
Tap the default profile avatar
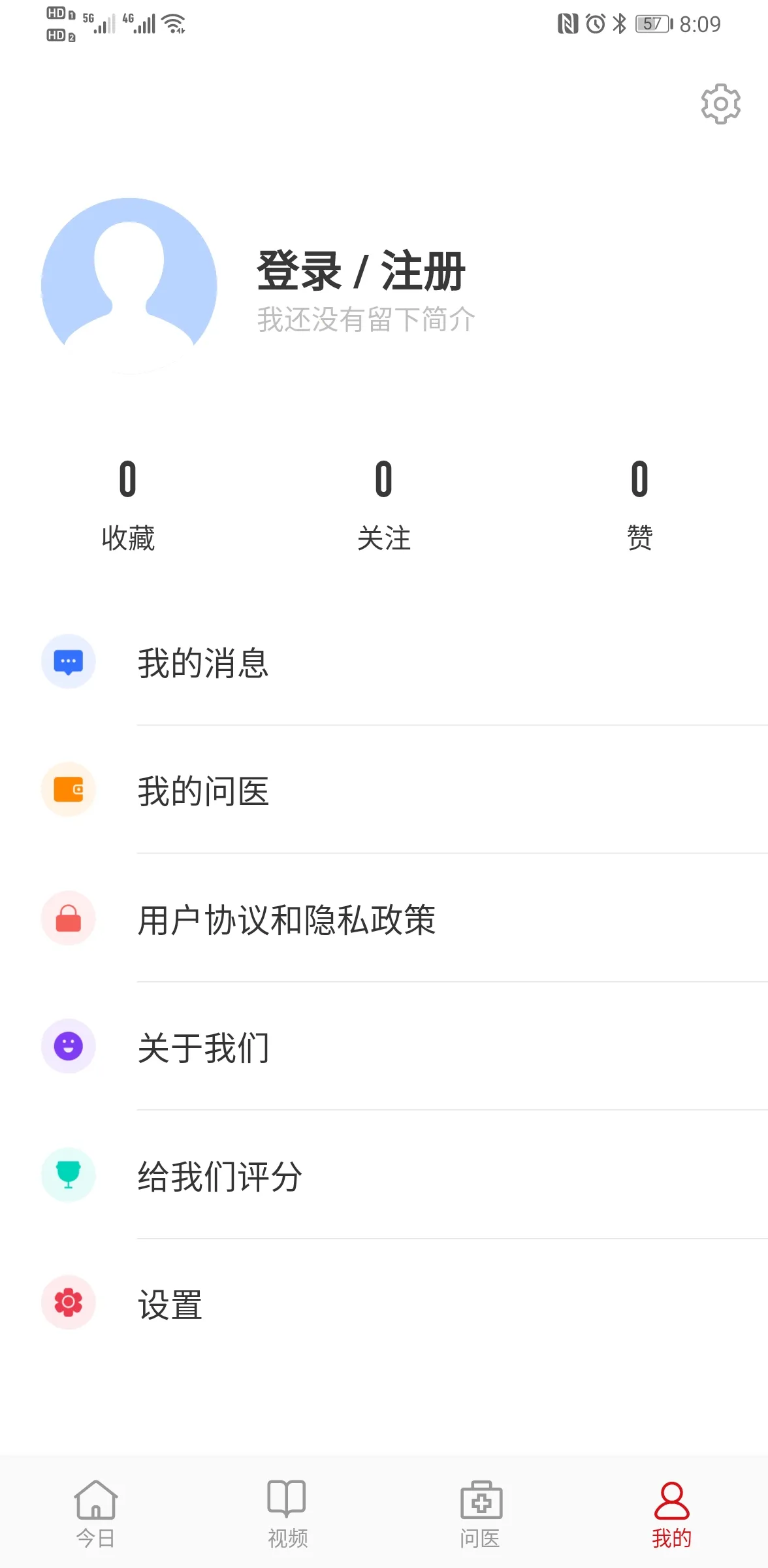[129, 286]
